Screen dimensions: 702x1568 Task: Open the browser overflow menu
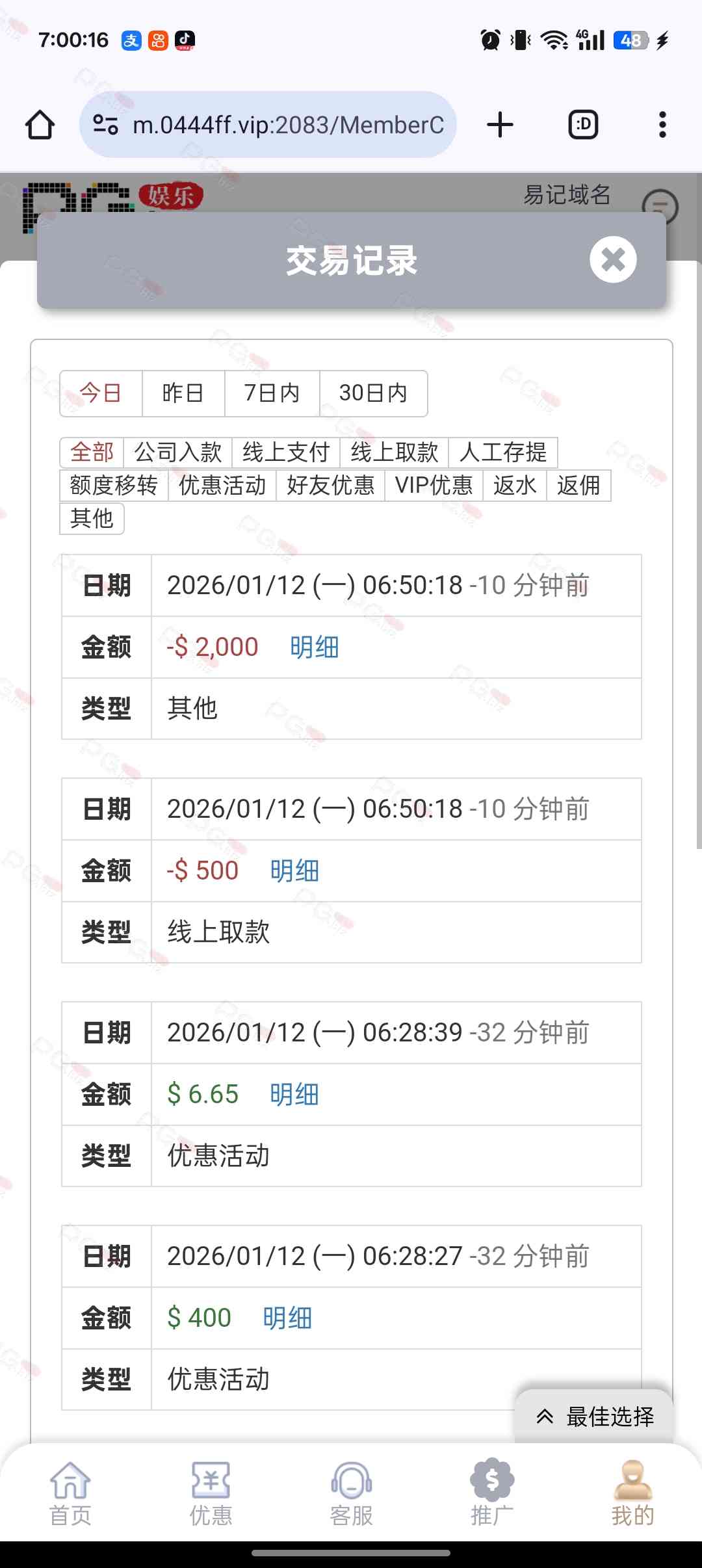coord(662,125)
